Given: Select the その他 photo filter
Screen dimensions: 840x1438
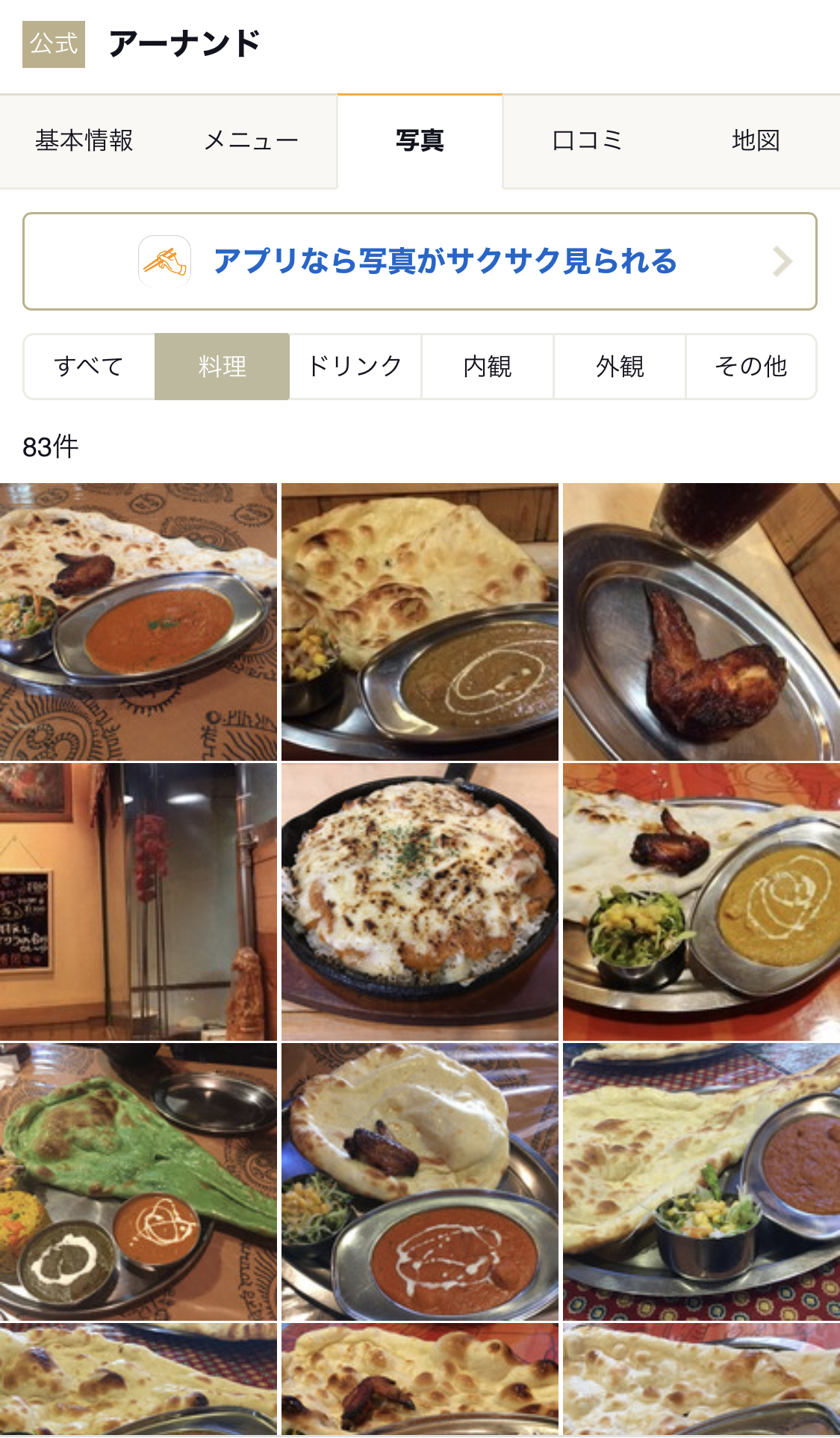Looking at the screenshot, I should [751, 367].
